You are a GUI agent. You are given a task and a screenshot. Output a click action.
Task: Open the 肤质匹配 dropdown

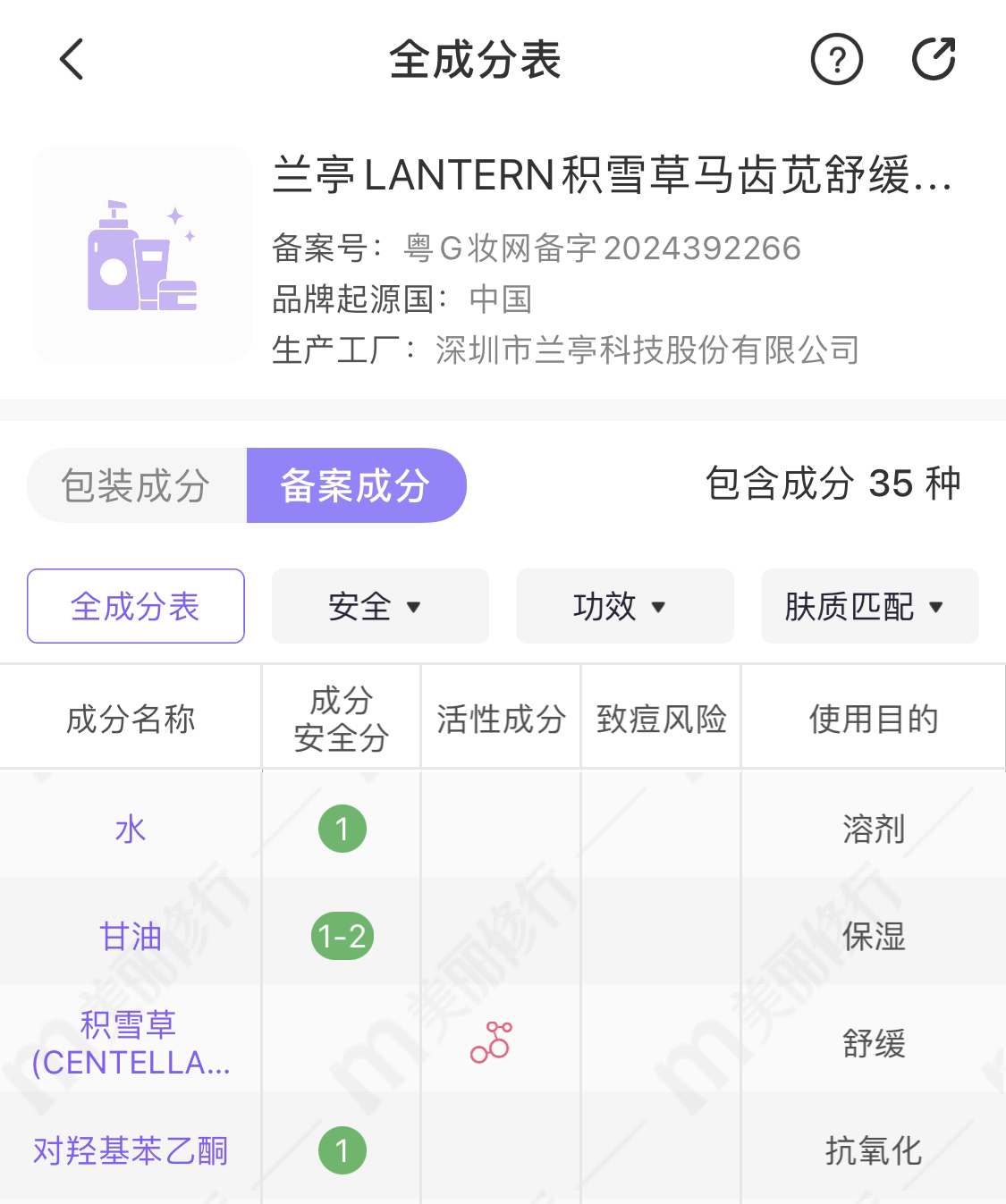tap(869, 606)
